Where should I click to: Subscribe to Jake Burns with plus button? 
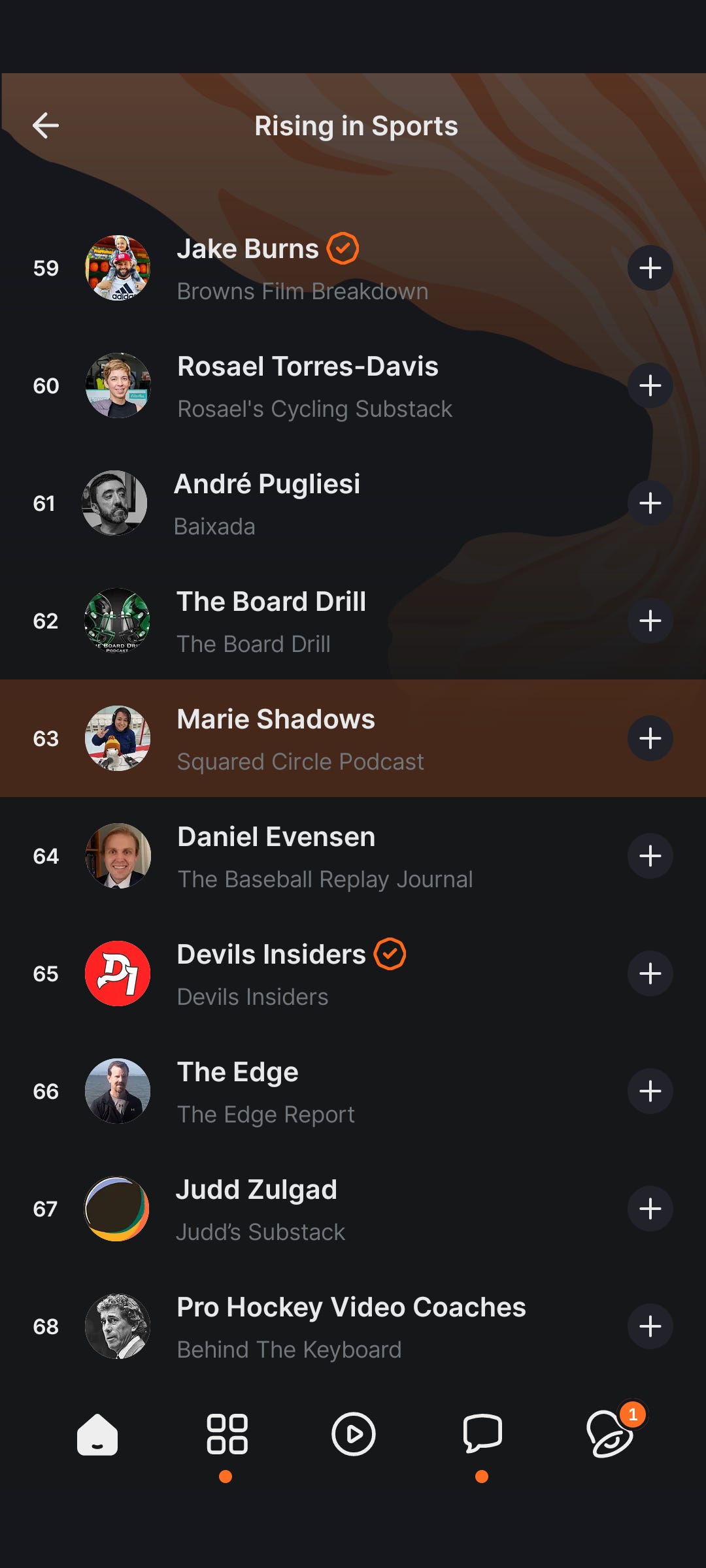(650, 268)
